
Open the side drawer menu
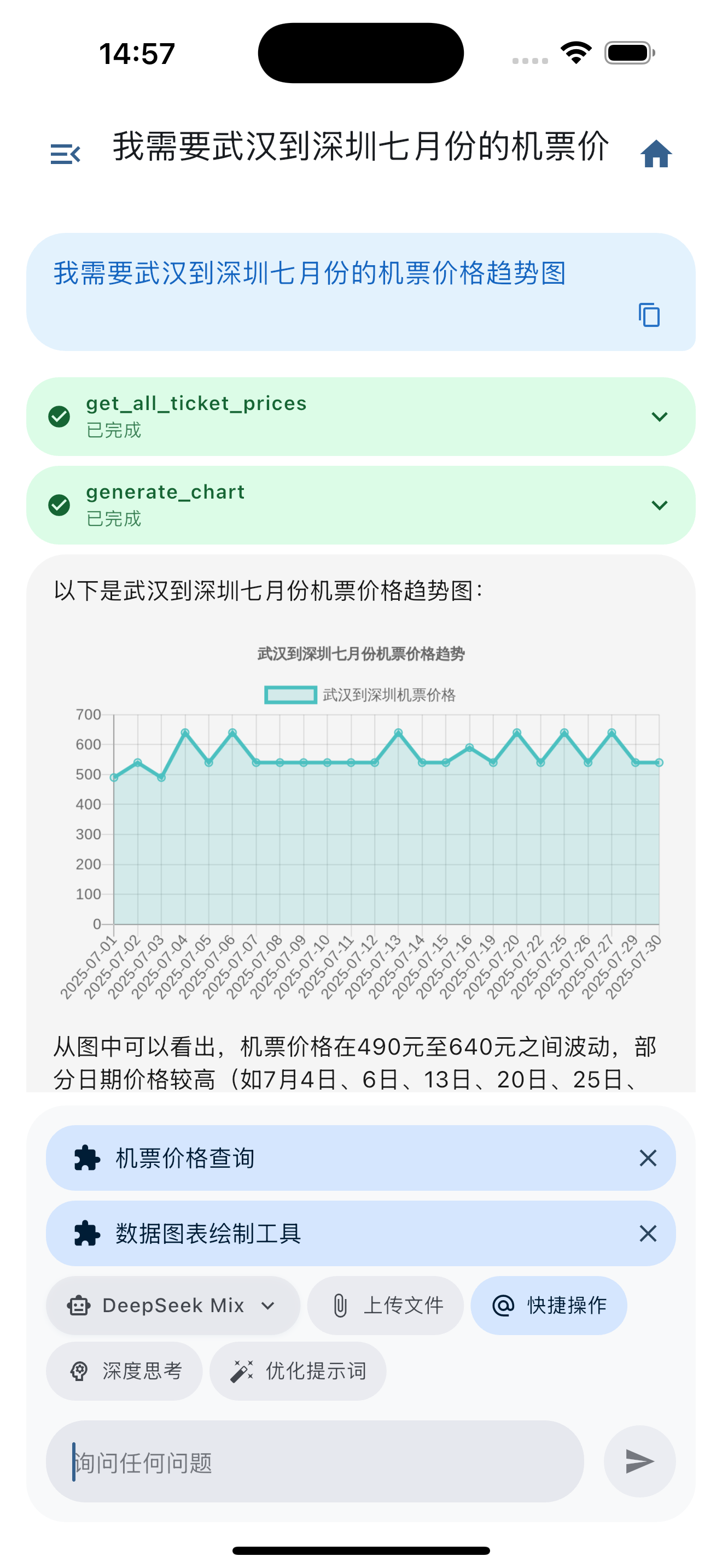click(x=65, y=154)
